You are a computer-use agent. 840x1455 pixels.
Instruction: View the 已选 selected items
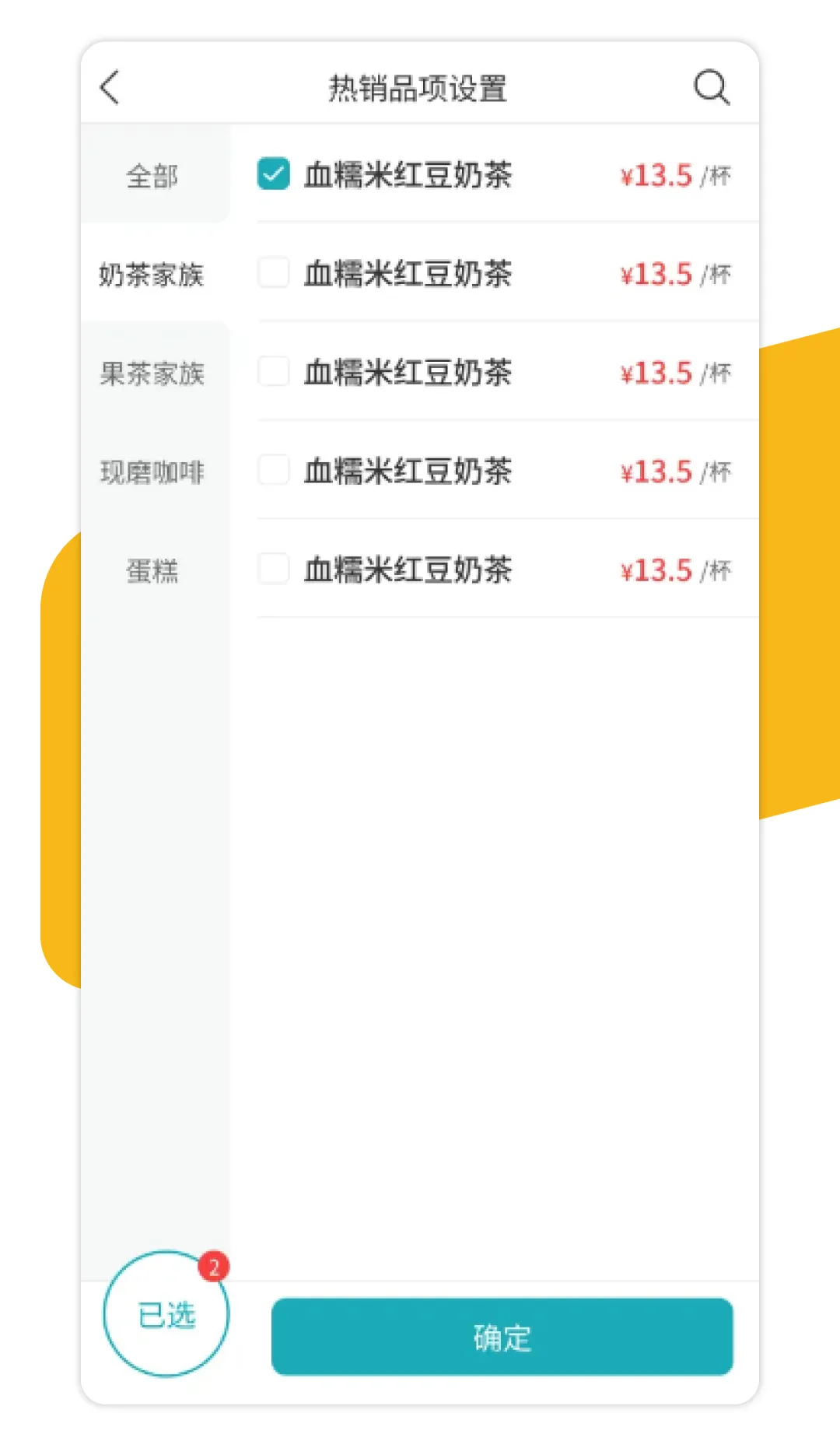[x=166, y=1313]
